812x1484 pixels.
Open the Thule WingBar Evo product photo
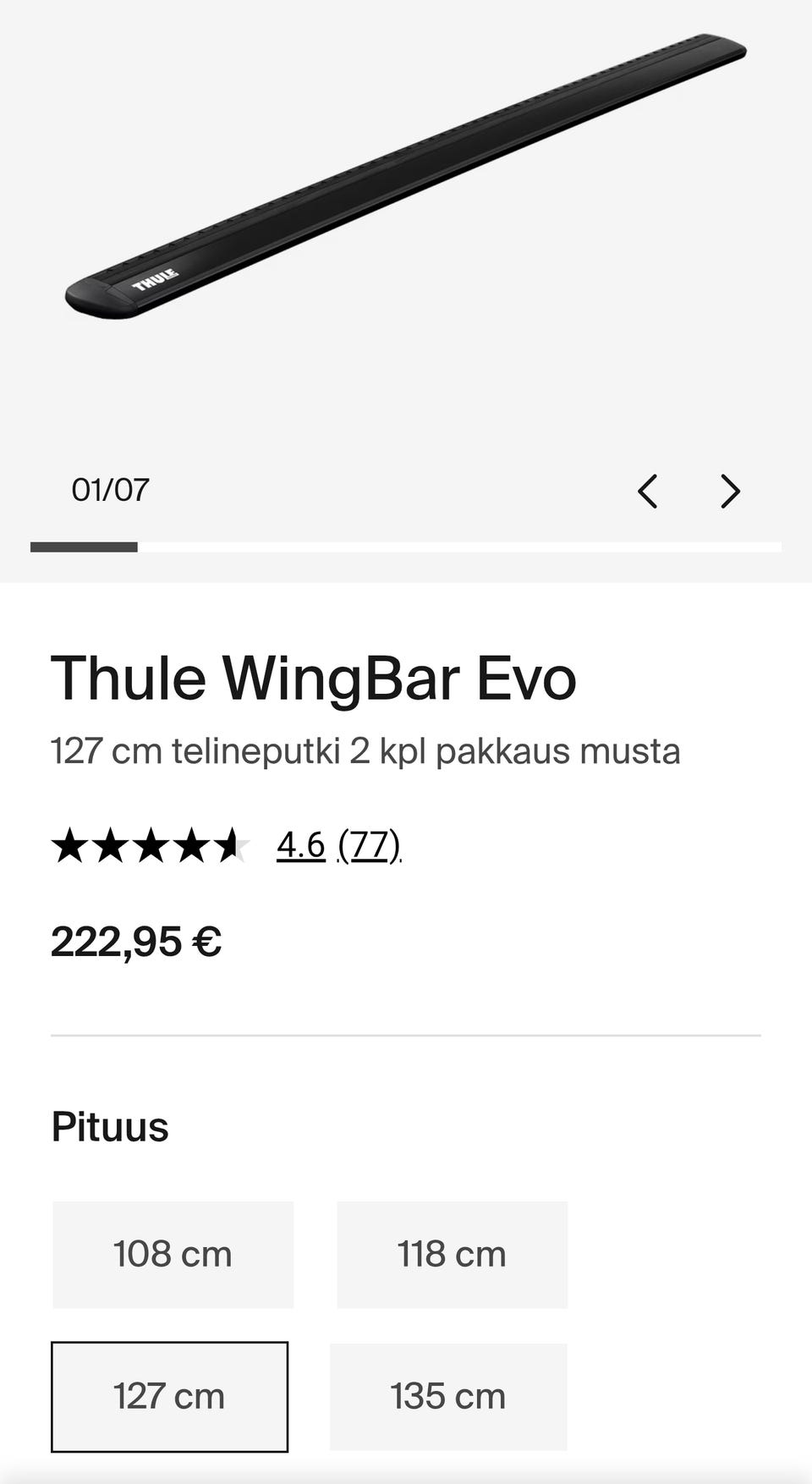pos(406,178)
